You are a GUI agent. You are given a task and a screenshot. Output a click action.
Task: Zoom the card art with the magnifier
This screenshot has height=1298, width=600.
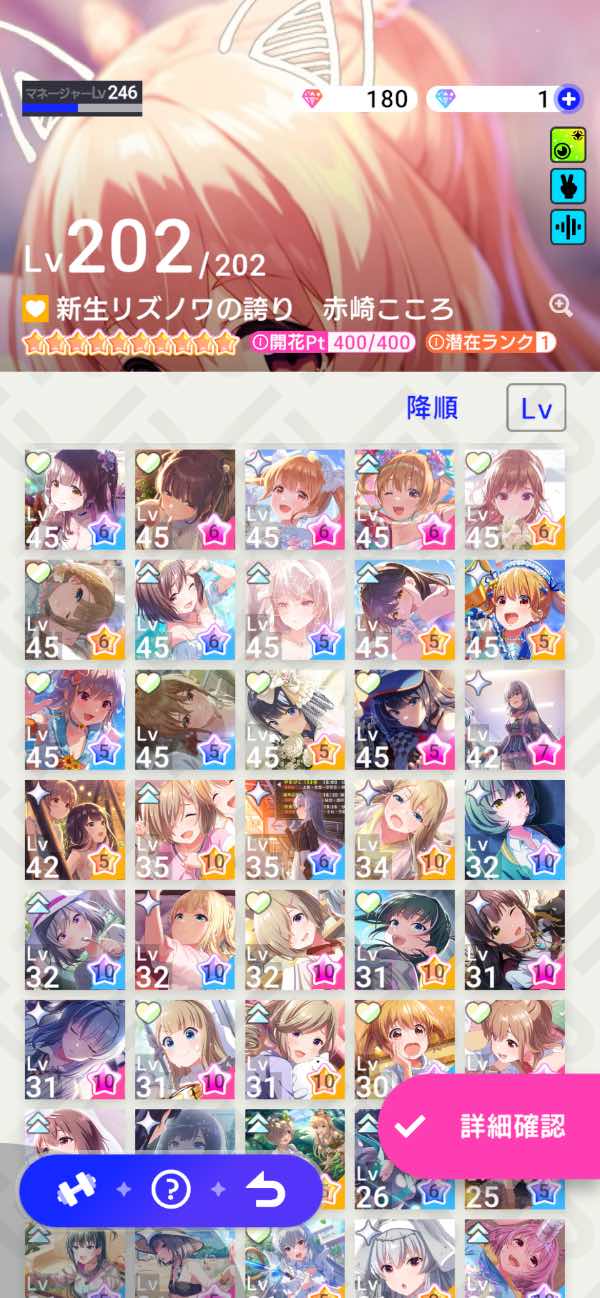pos(560,306)
